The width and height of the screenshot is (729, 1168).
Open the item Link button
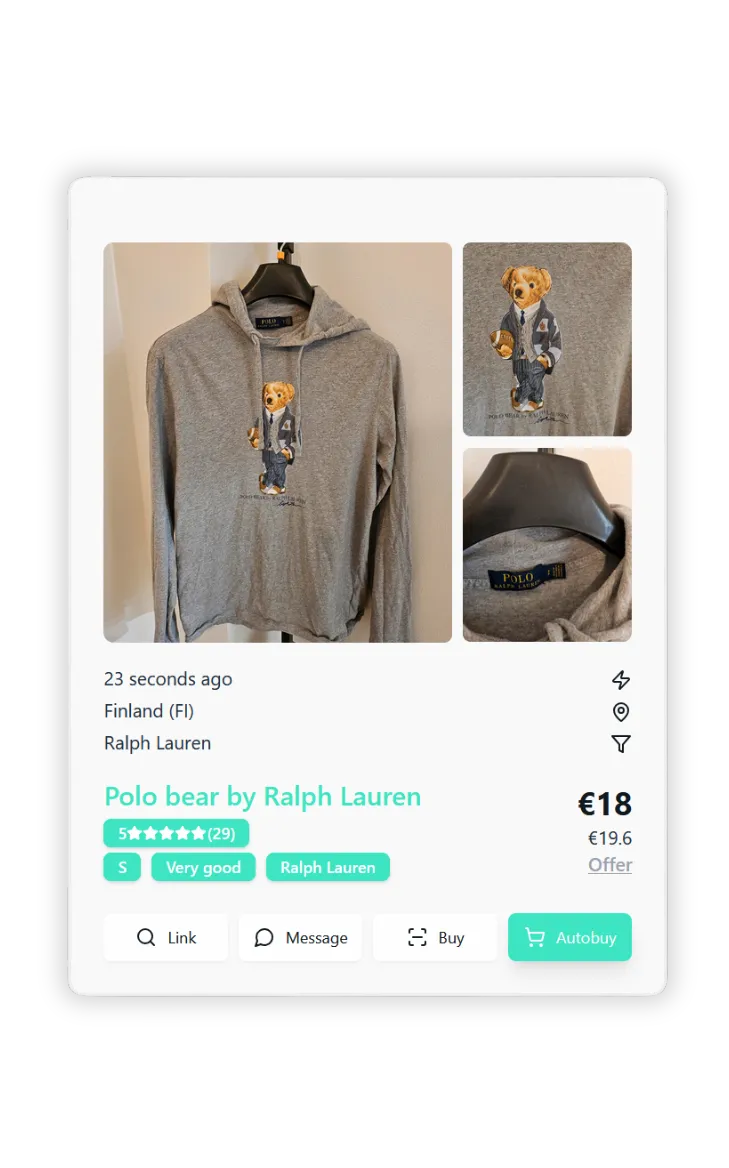click(166, 937)
